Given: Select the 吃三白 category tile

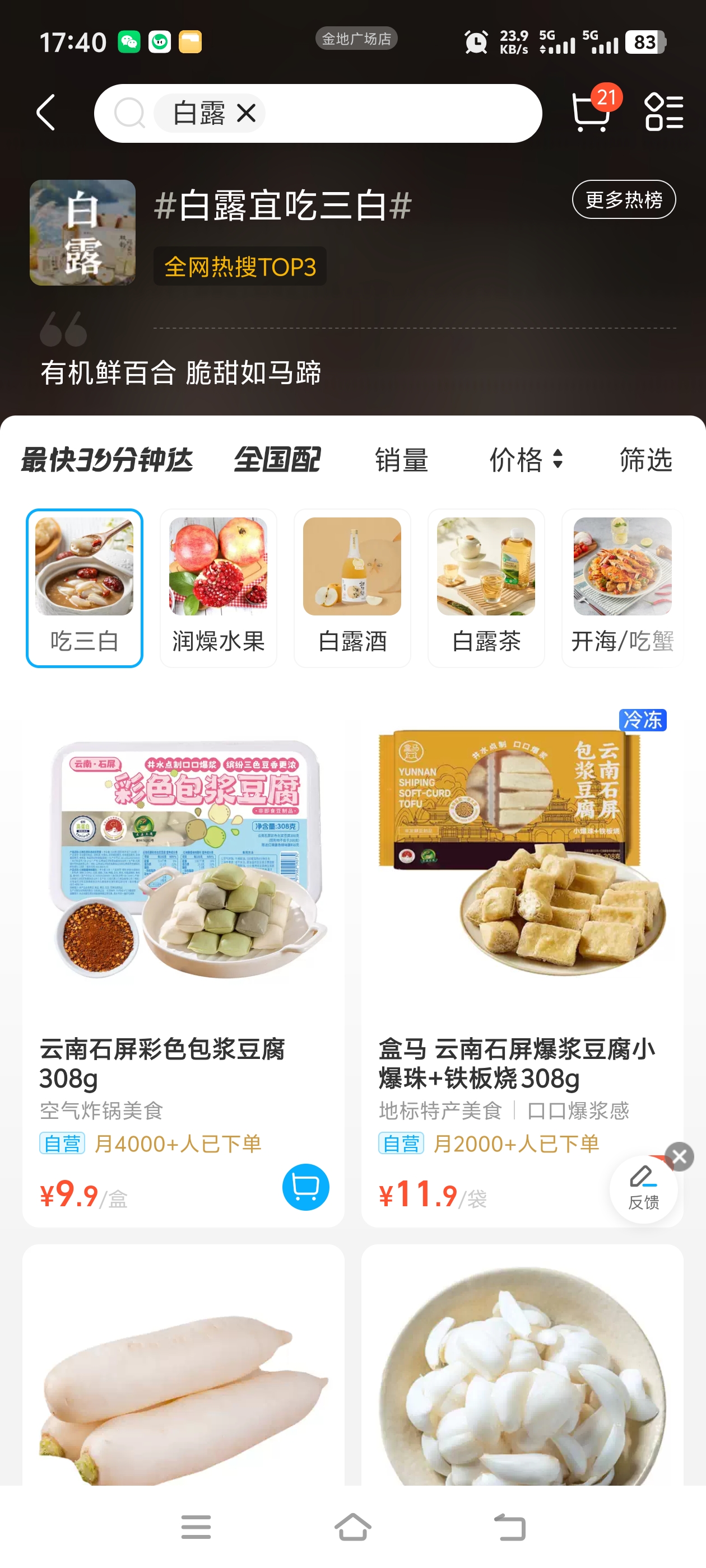Looking at the screenshot, I should (84, 588).
